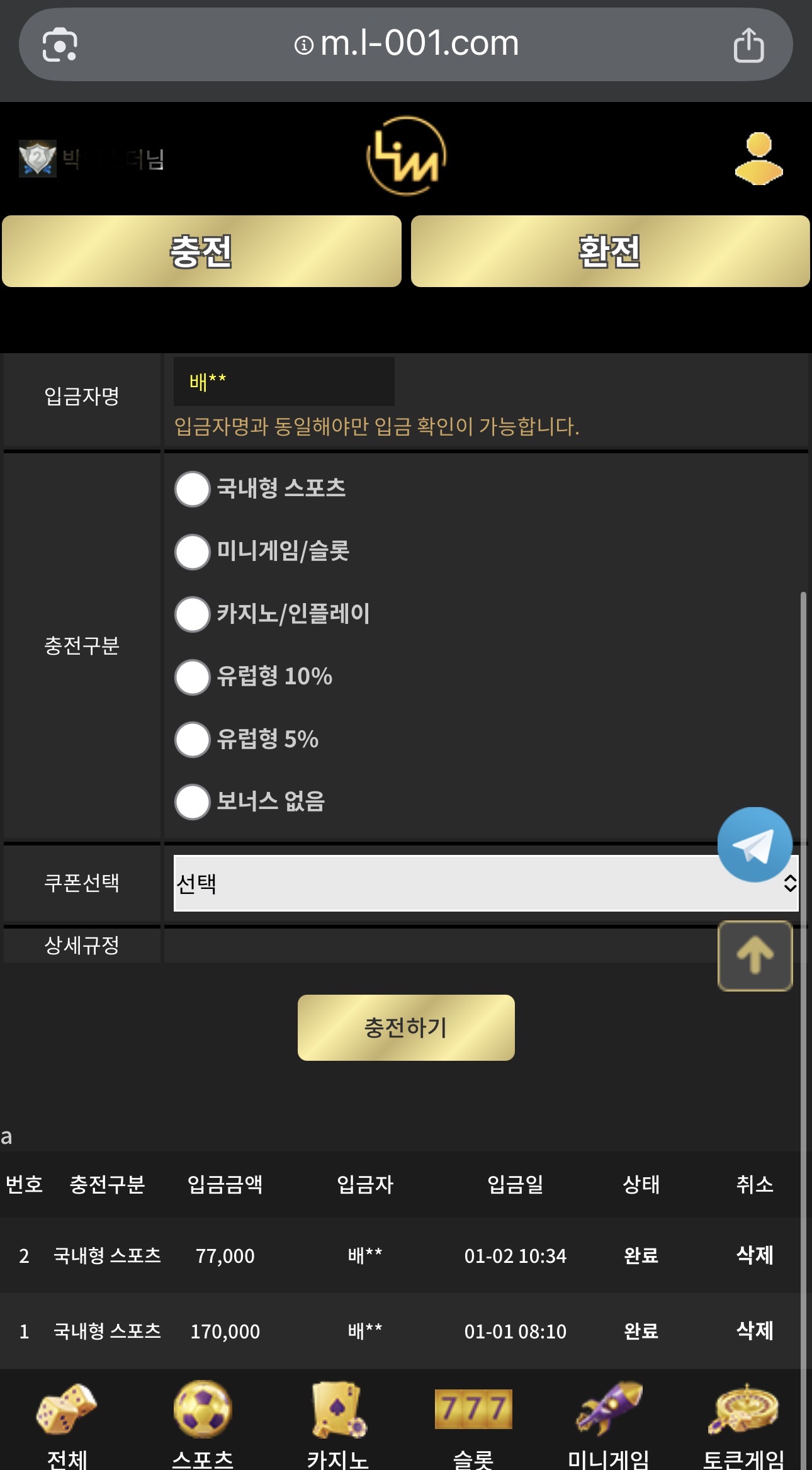Select the 국내형 스포츠 radio option
Viewport: 812px width, 1470px height.
coord(193,489)
